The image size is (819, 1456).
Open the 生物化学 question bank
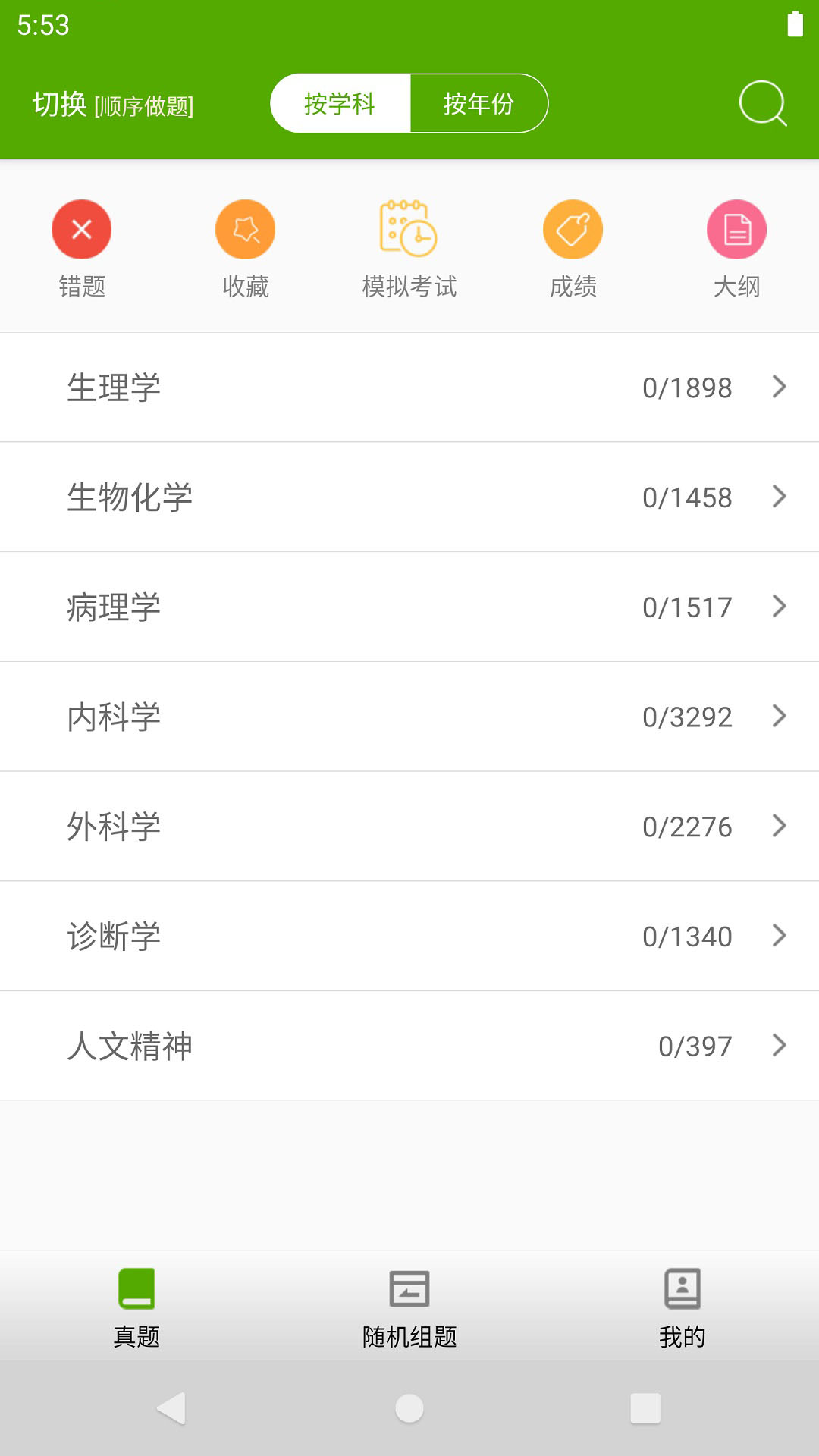(x=409, y=497)
